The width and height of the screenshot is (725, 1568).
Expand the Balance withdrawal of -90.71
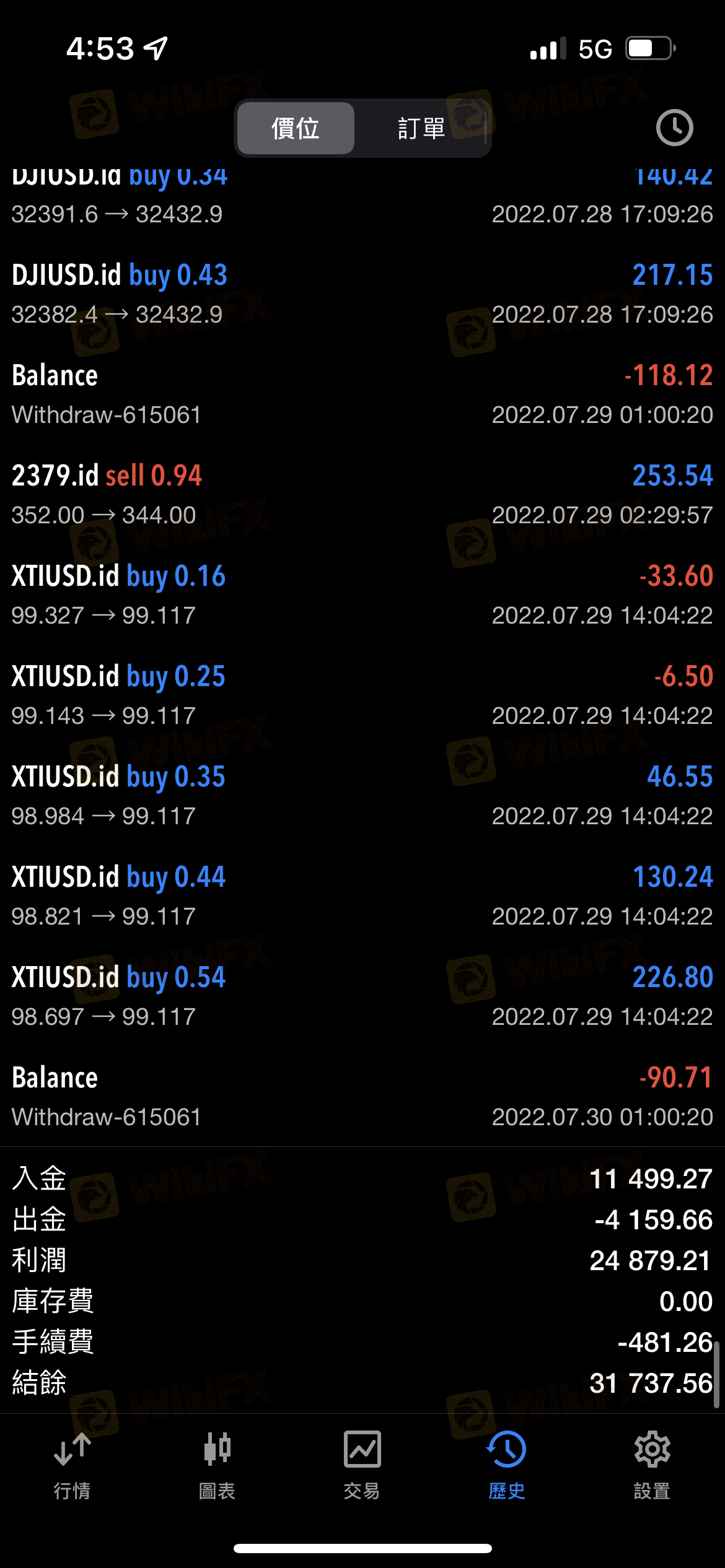(362, 1097)
